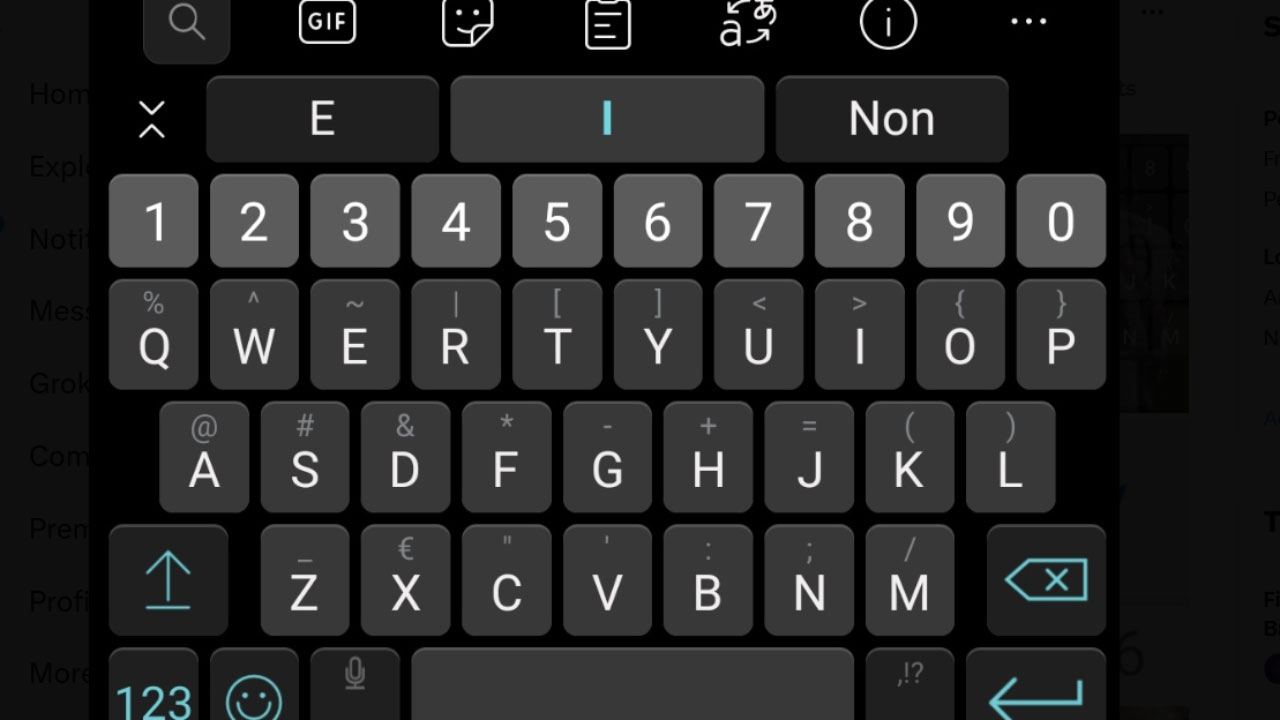Open the translate tool
Image resolution: width=1280 pixels, height=720 pixels.
(747, 24)
